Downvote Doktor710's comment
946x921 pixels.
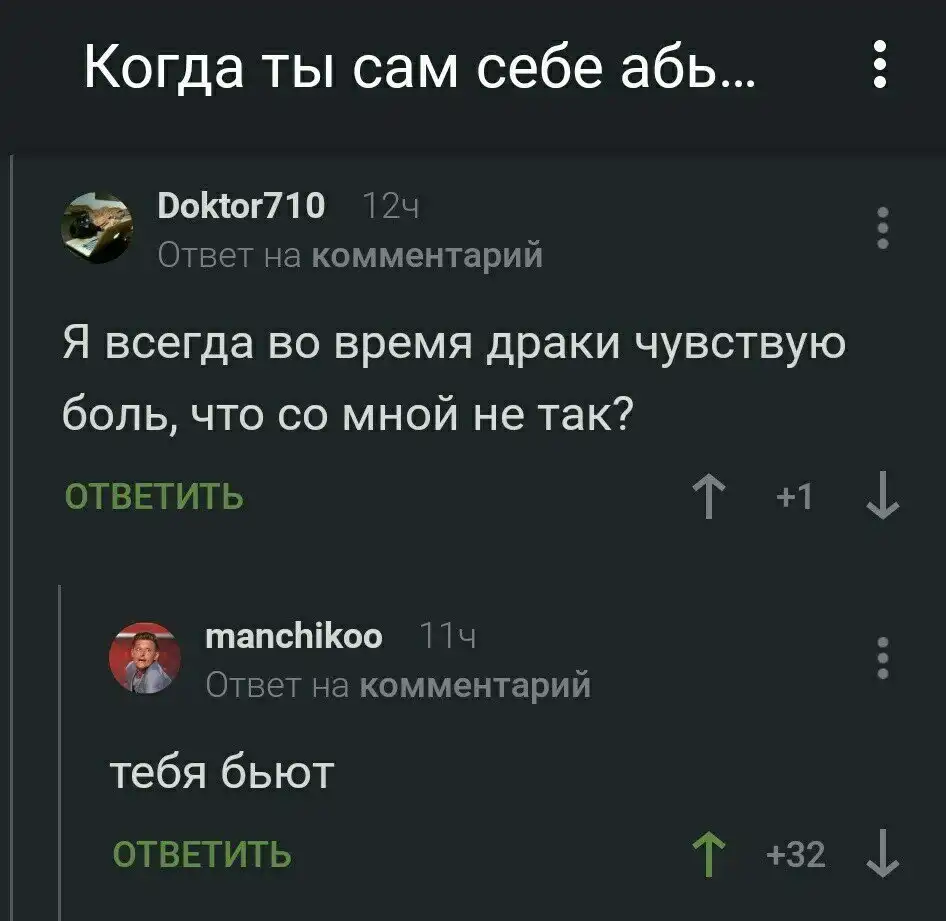[883, 496]
